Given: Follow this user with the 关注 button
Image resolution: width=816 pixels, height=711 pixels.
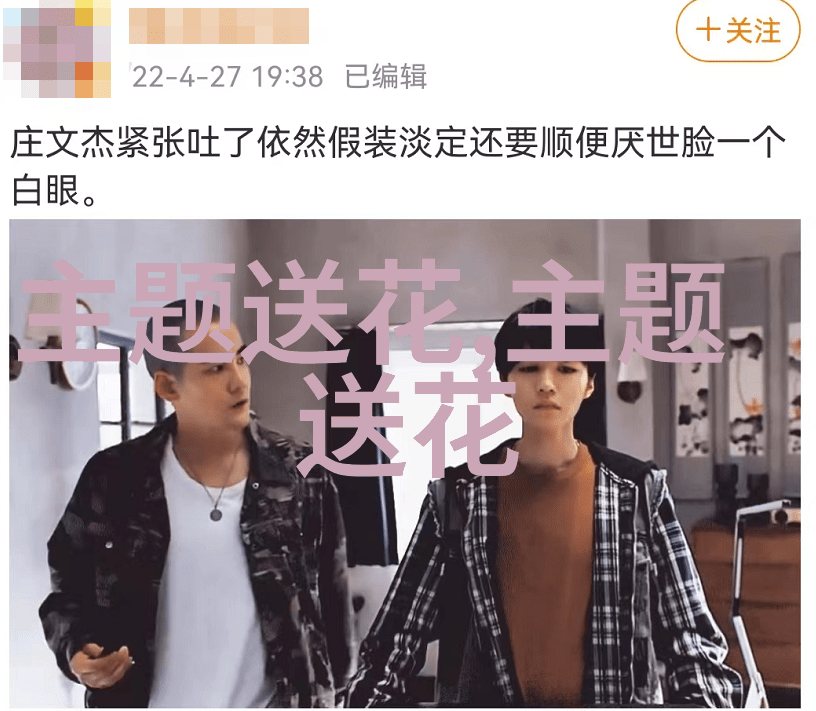Looking at the screenshot, I should coord(738,31).
